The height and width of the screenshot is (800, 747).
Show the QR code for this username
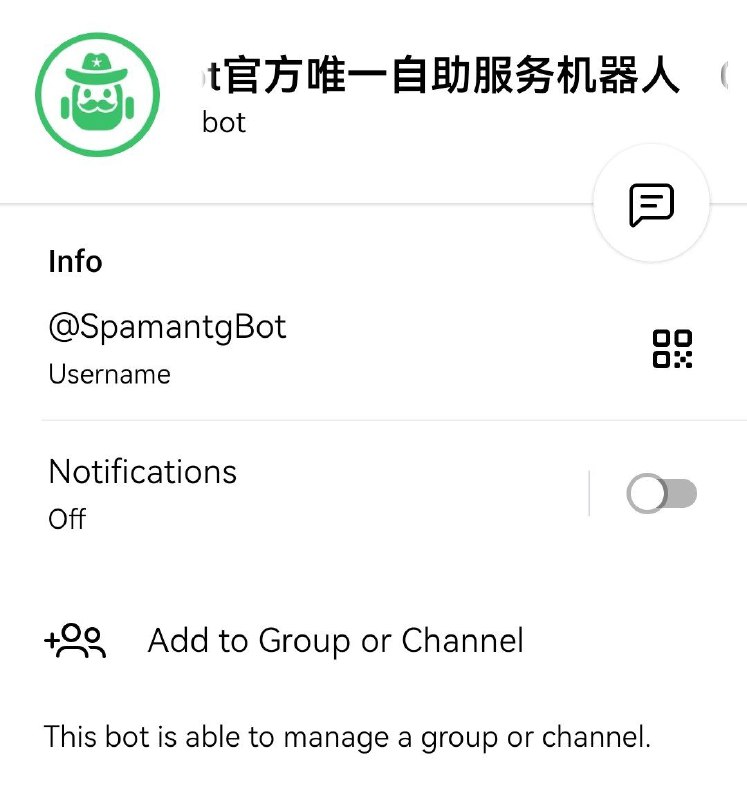click(x=672, y=349)
